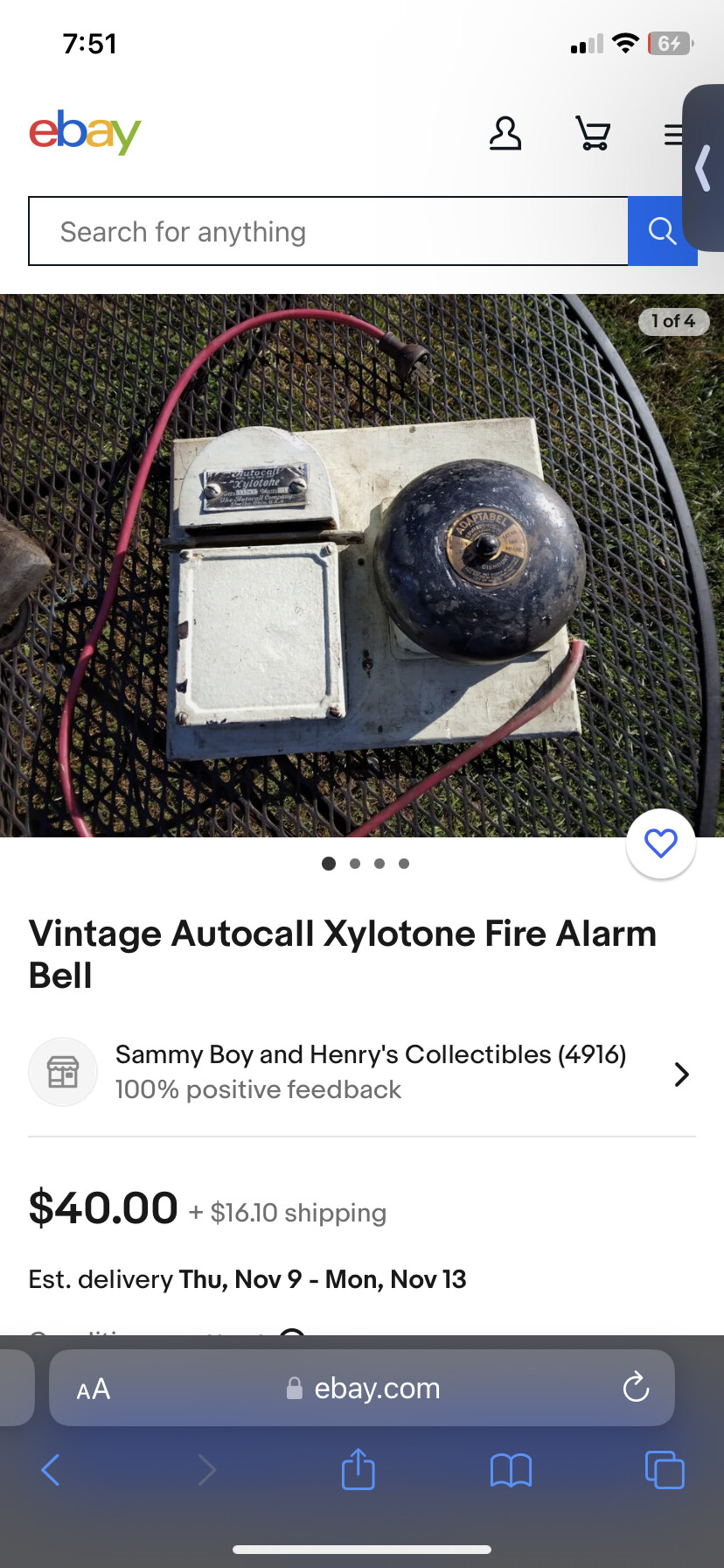Go back in Safari
724x1568 pixels.
click(51, 1470)
